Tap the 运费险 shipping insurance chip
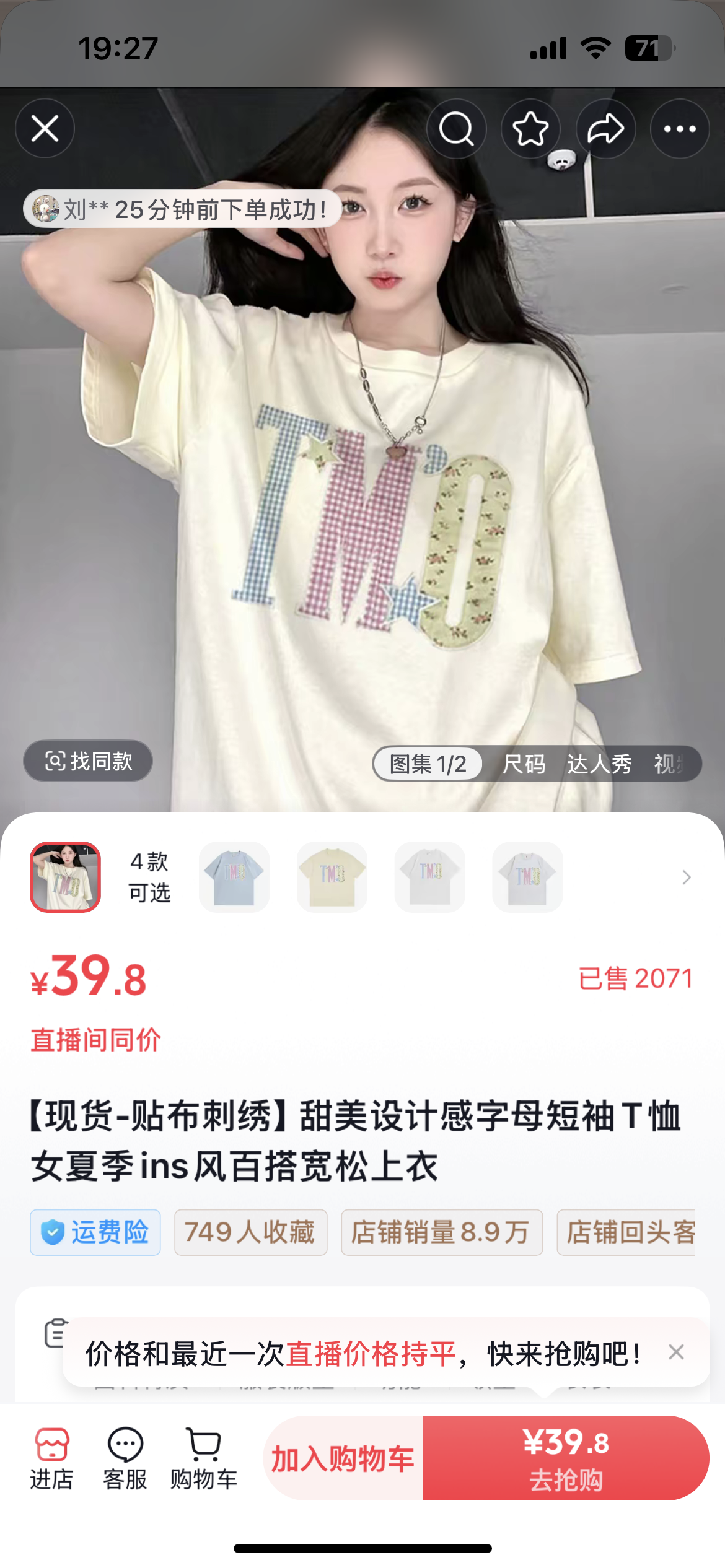 coord(95,1232)
